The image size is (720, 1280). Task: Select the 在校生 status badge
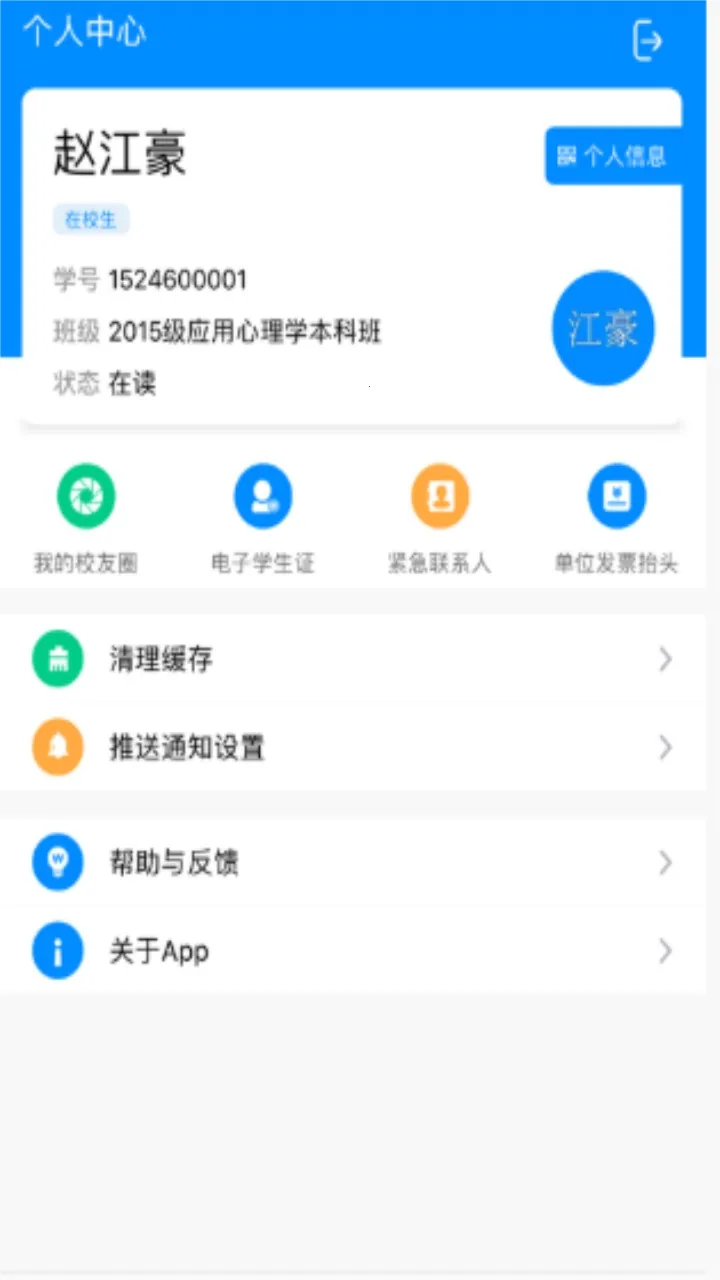90,219
